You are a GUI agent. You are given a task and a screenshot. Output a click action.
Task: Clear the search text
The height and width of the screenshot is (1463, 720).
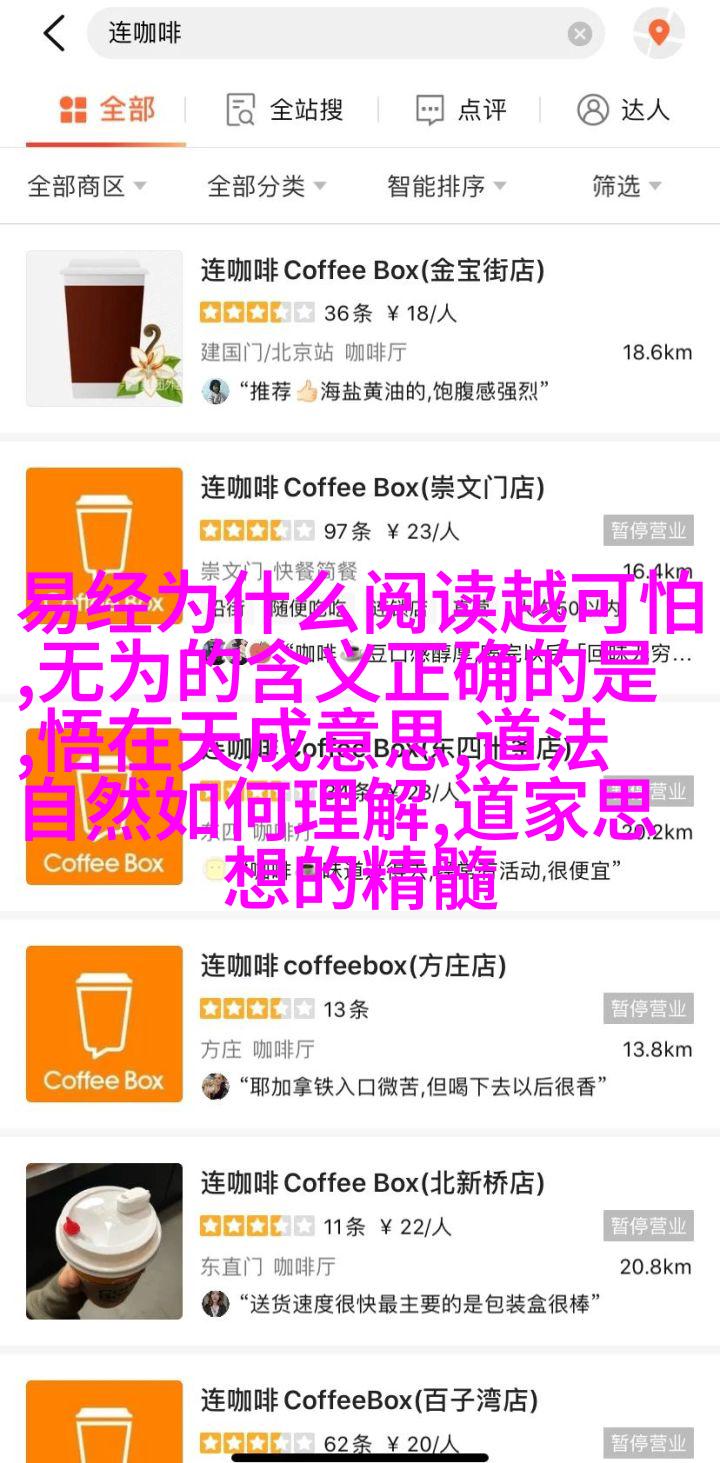(x=580, y=34)
